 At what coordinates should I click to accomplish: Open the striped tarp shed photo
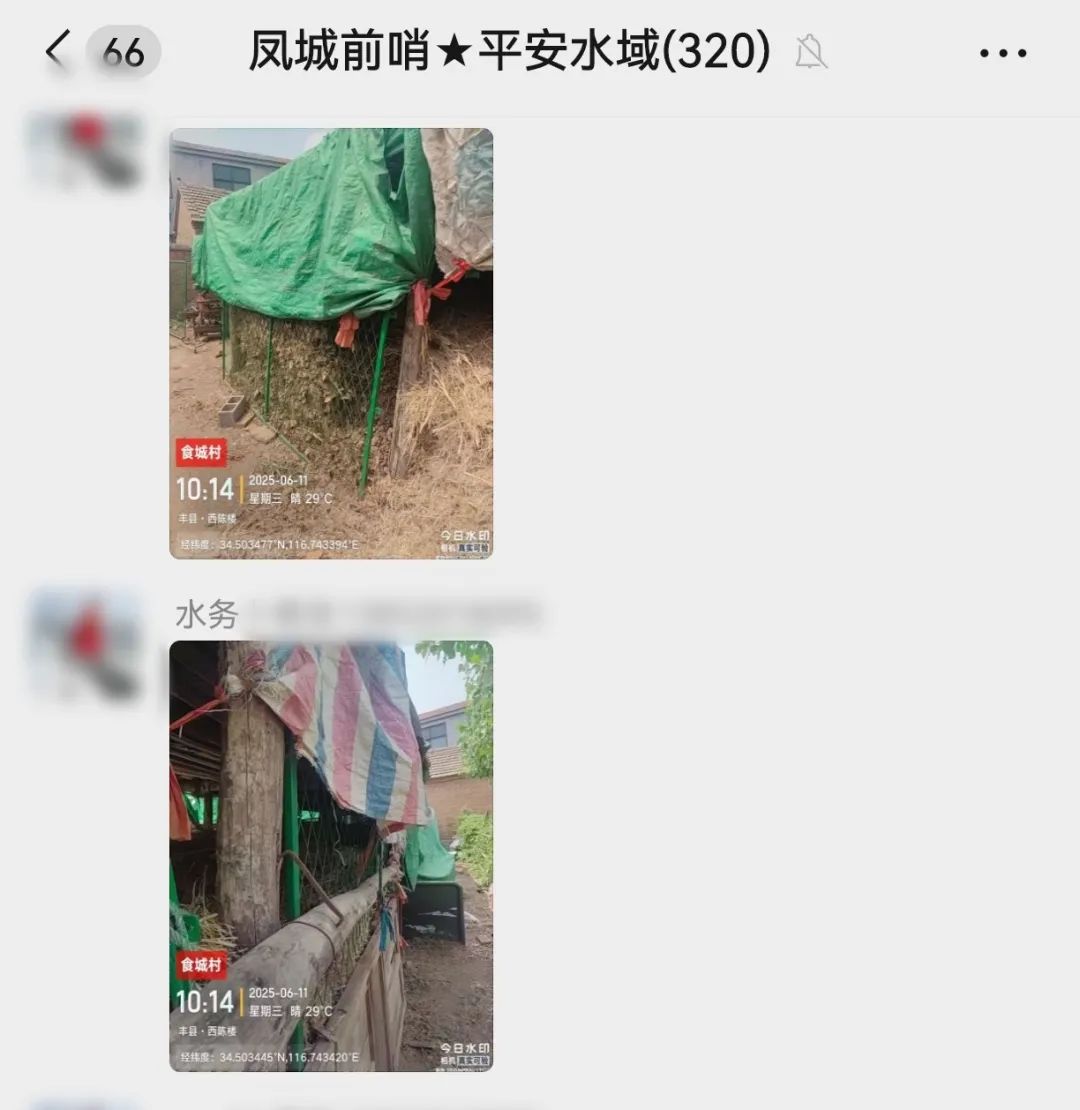331,856
